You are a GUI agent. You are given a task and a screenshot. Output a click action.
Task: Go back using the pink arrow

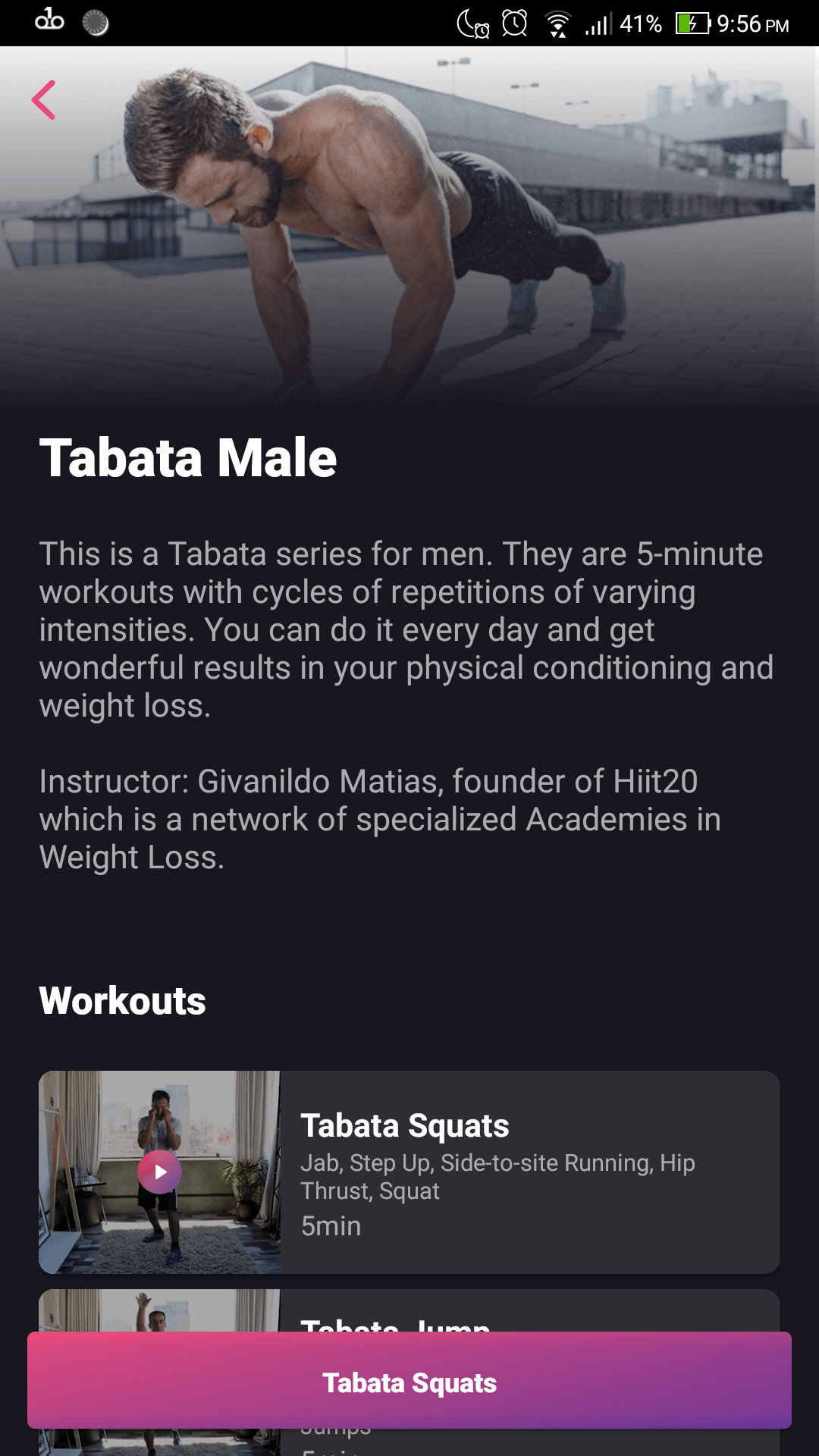pos(44,100)
